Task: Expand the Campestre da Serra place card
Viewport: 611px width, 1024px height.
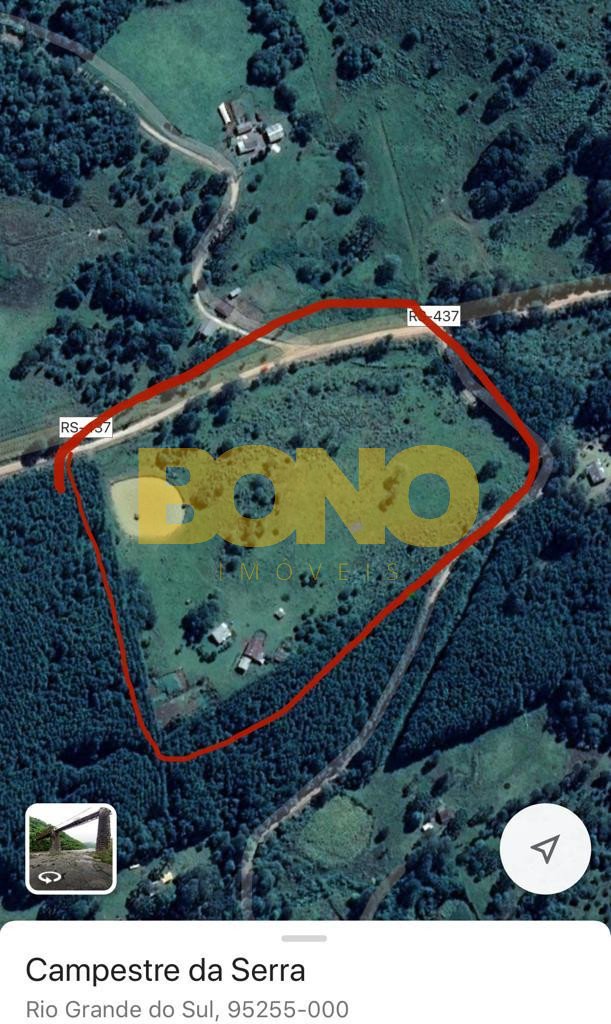Action: click(304, 938)
